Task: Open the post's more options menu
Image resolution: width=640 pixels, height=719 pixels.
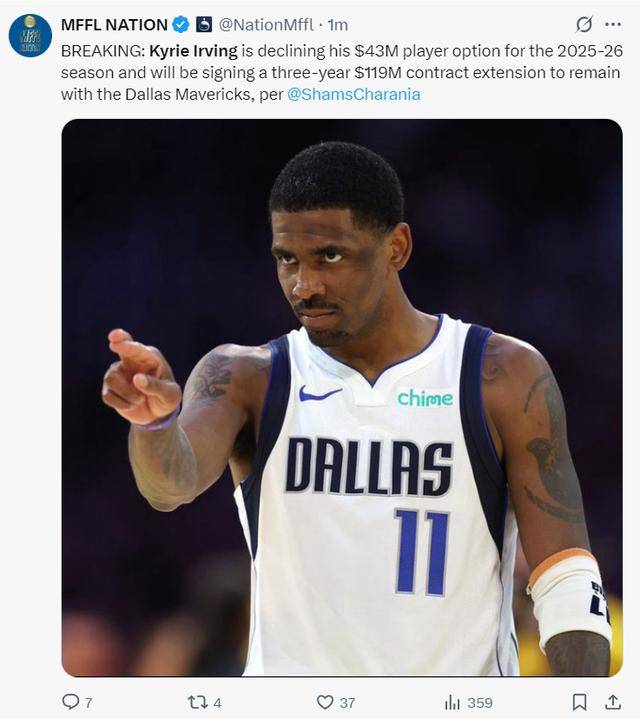Action: 612,25
